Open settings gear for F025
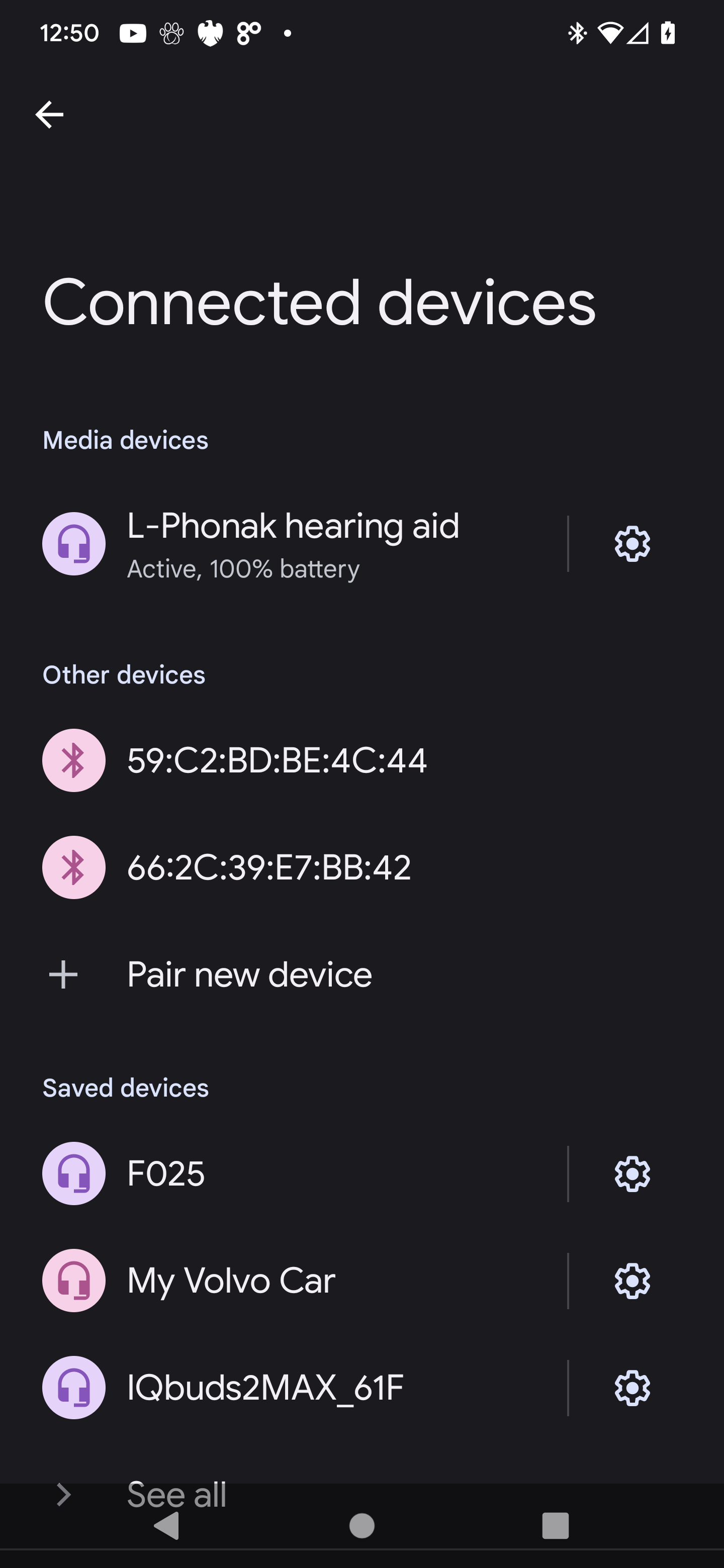Screen dimensions: 724x1568 [x=632, y=1173]
